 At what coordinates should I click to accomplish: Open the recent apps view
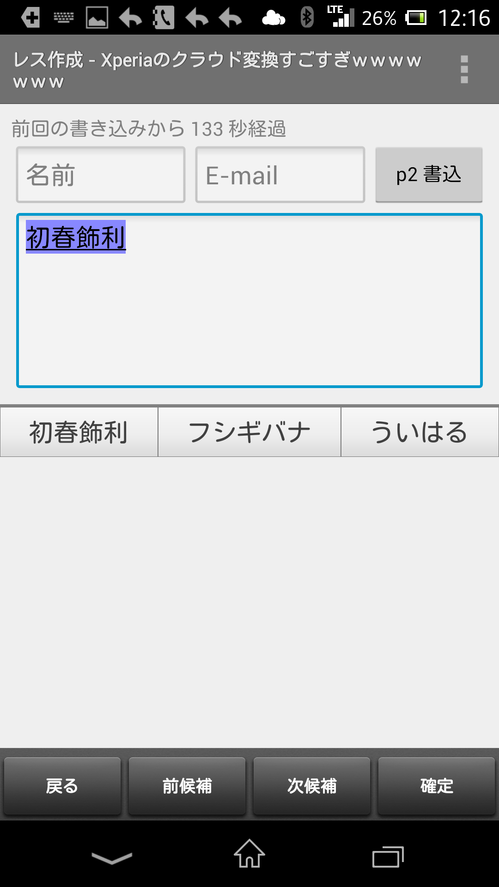[388, 856]
